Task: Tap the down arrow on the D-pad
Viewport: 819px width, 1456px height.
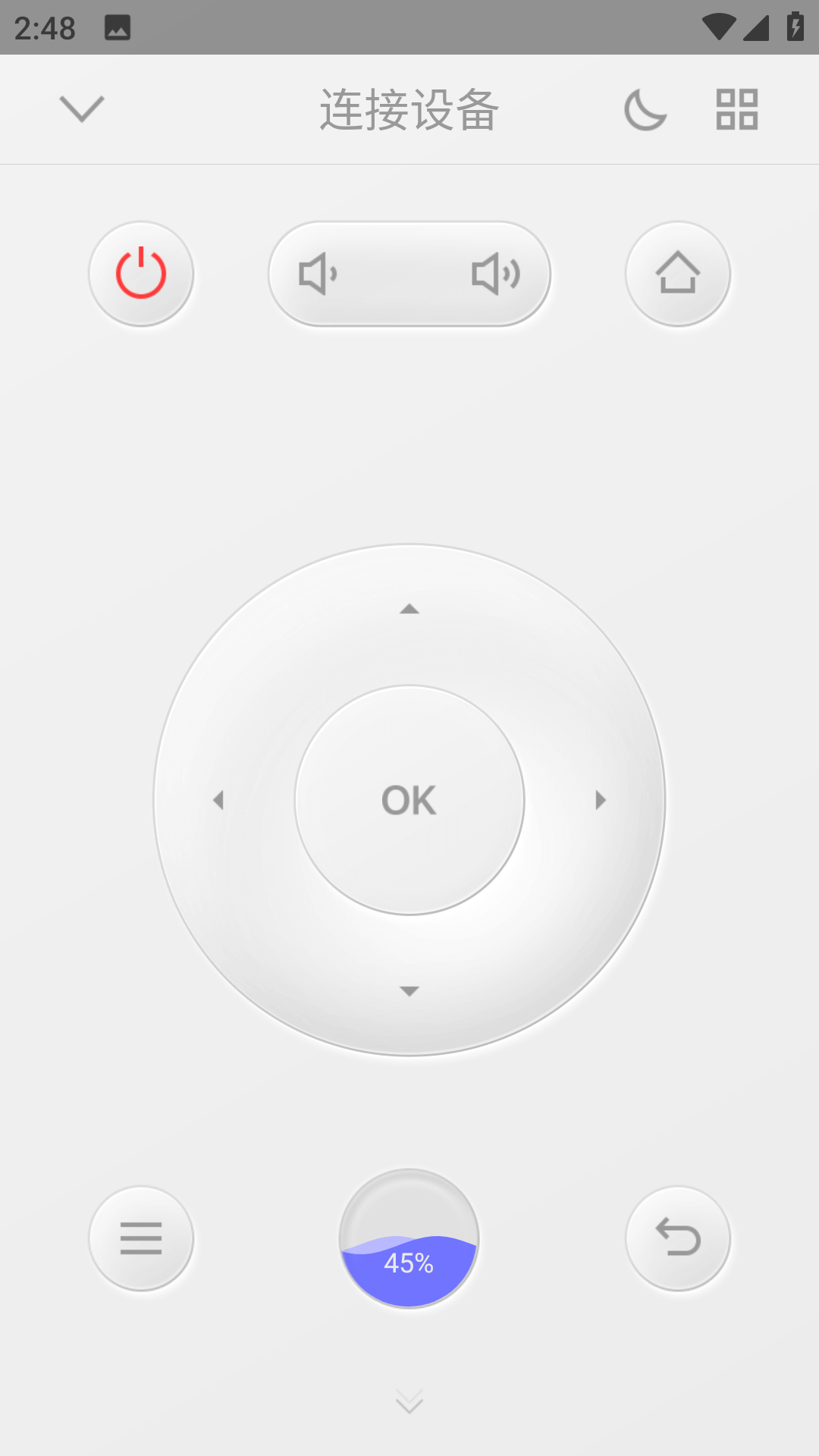Action: pos(409,991)
